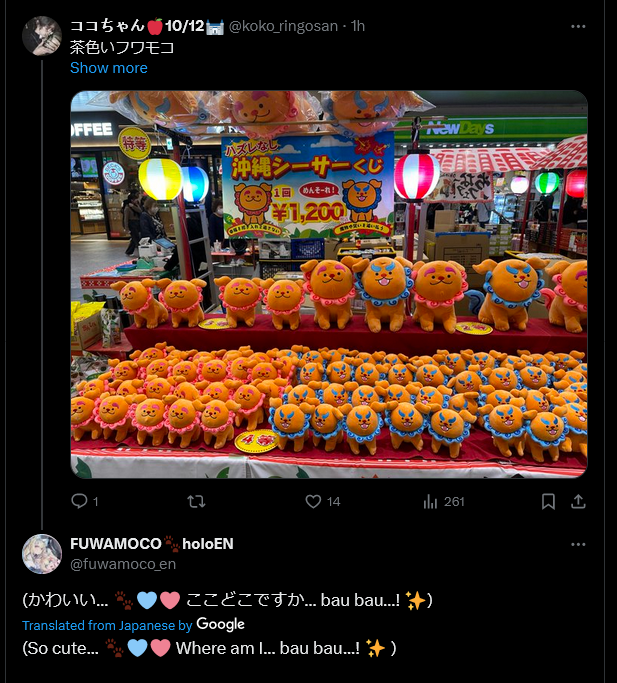View analytics for koko_ringosan's post
Screen dimensions: 617x683
pos(432,501)
